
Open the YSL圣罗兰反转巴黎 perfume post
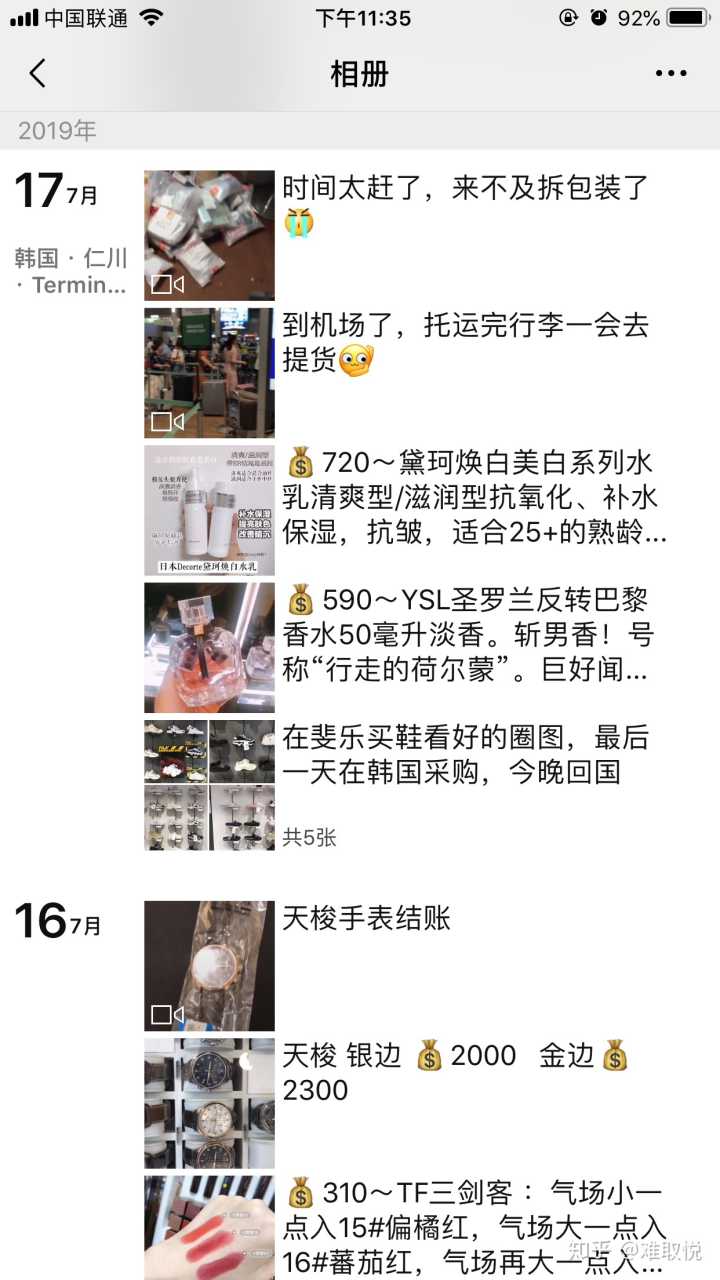click(x=209, y=647)
